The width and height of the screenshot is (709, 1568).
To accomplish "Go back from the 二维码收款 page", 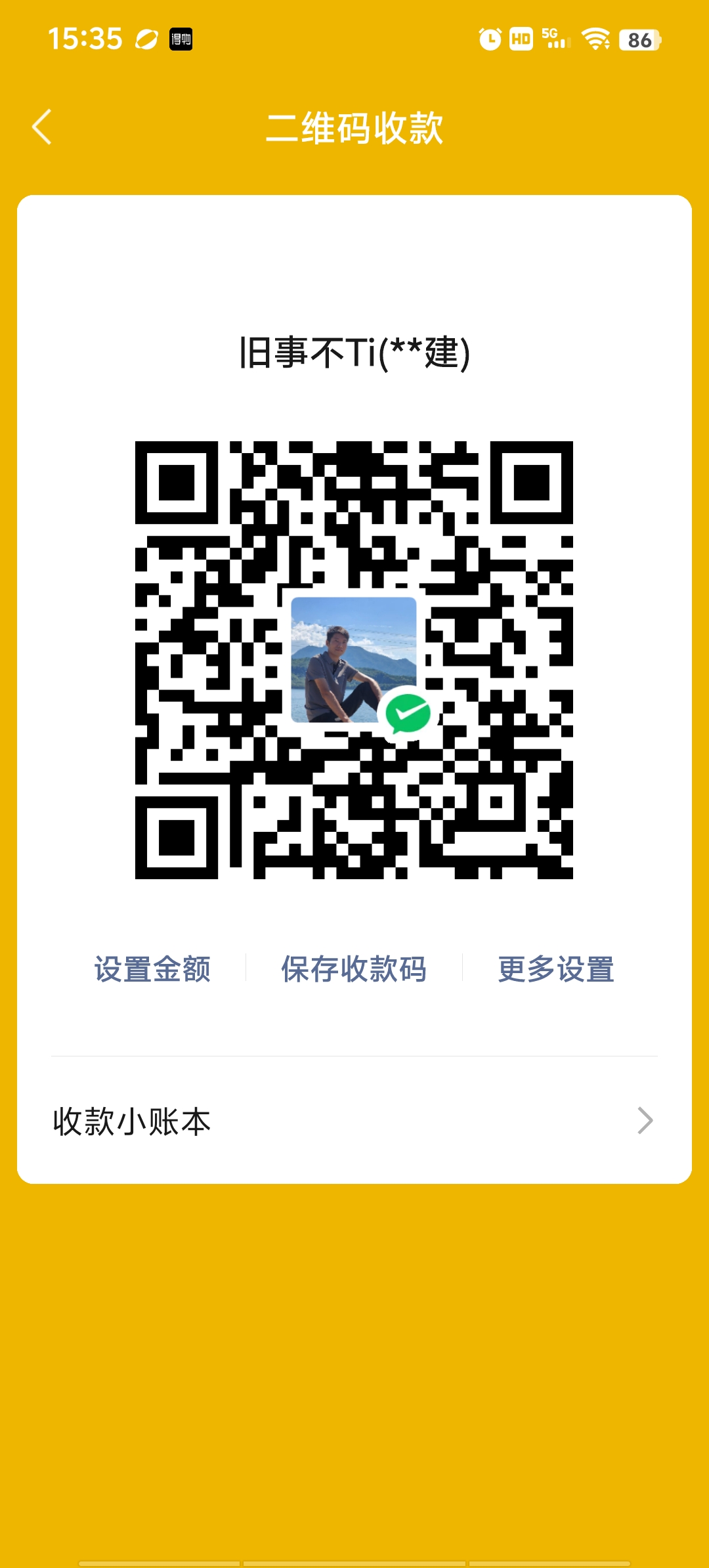I will click(x=42, y=127).
